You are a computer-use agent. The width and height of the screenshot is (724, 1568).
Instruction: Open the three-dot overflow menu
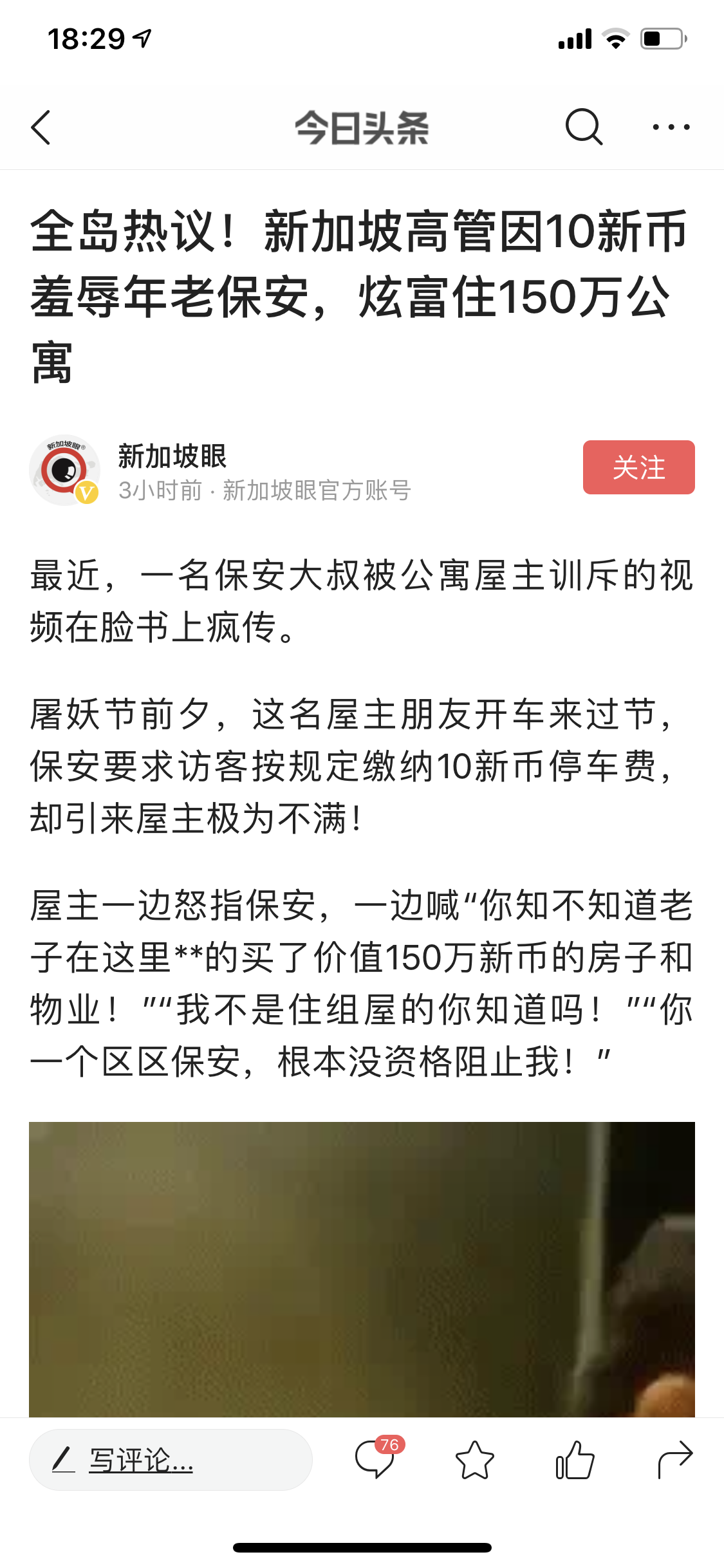pos(671,127)
